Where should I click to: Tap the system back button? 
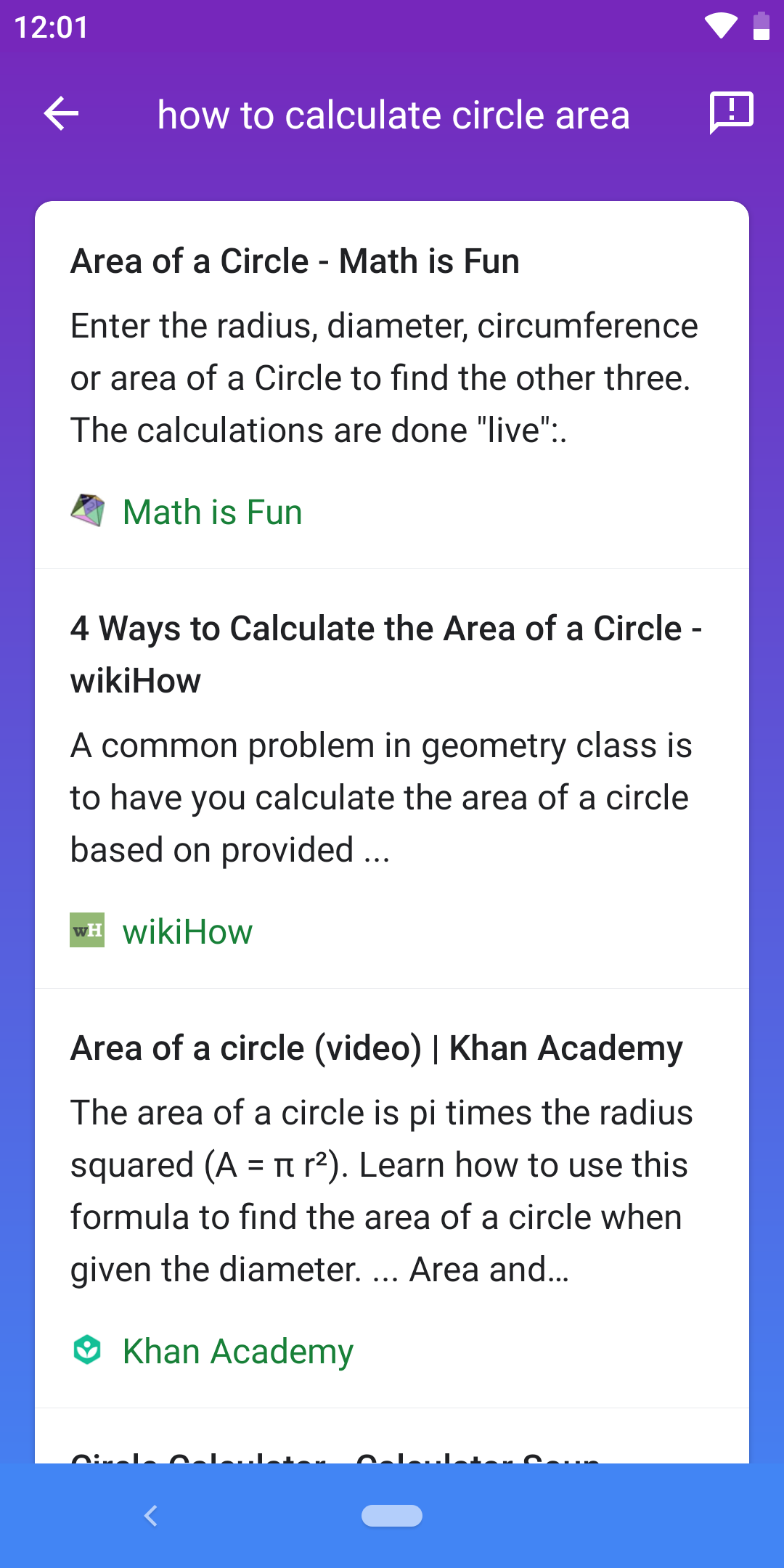[151, 1516]
